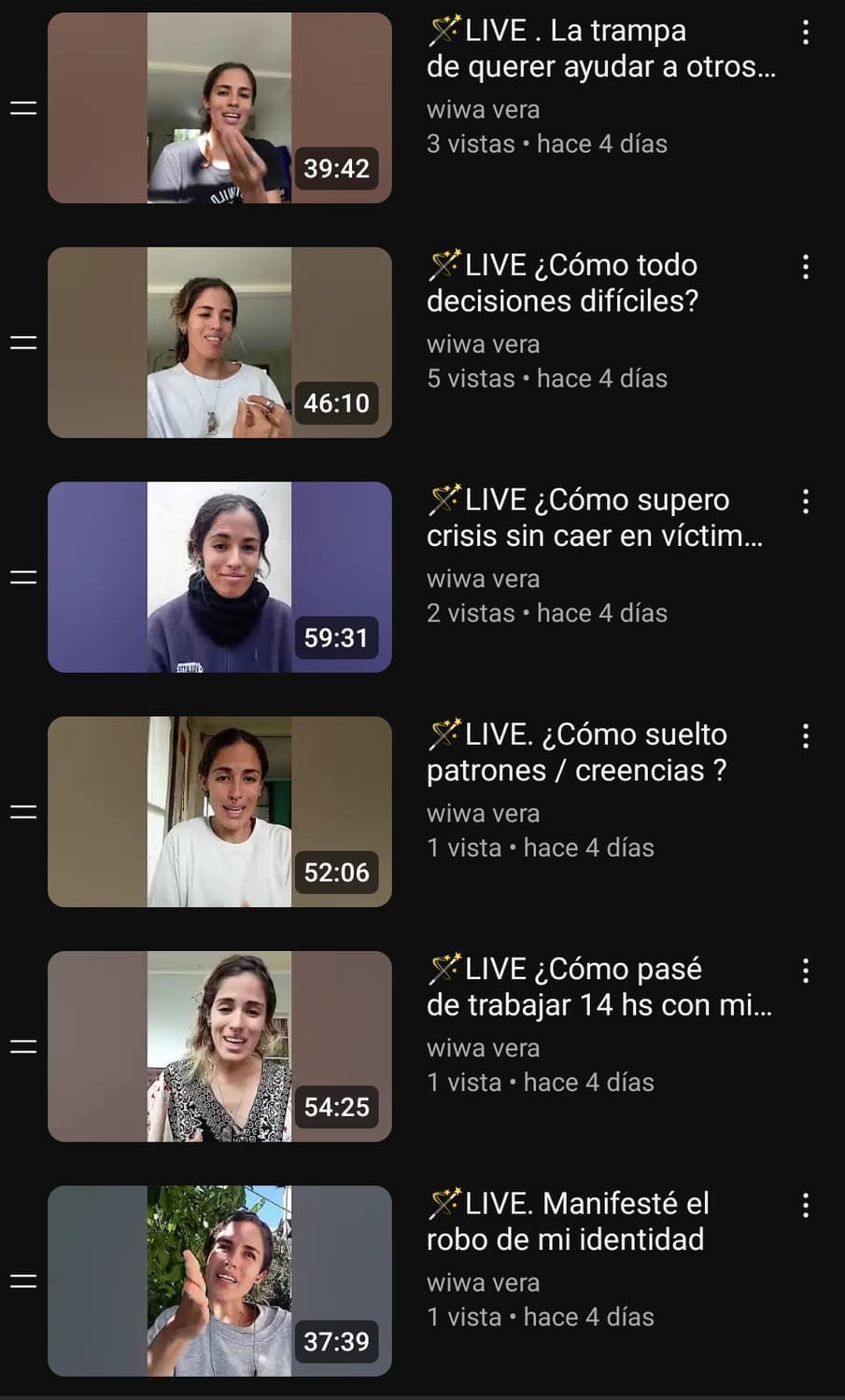Open options for "¿Cómo supero crisis" video

(805, 502)
